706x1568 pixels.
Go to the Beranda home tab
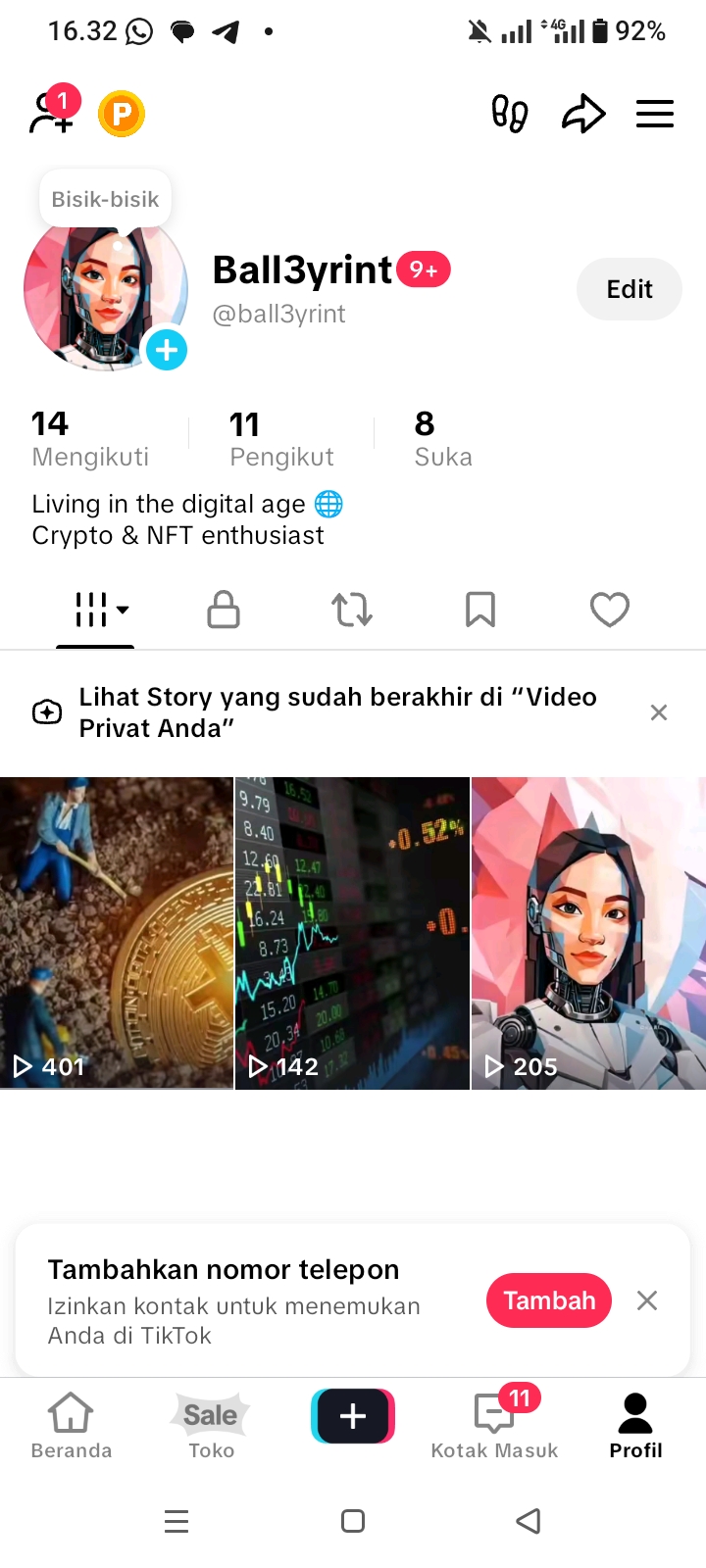(72, 1425)
